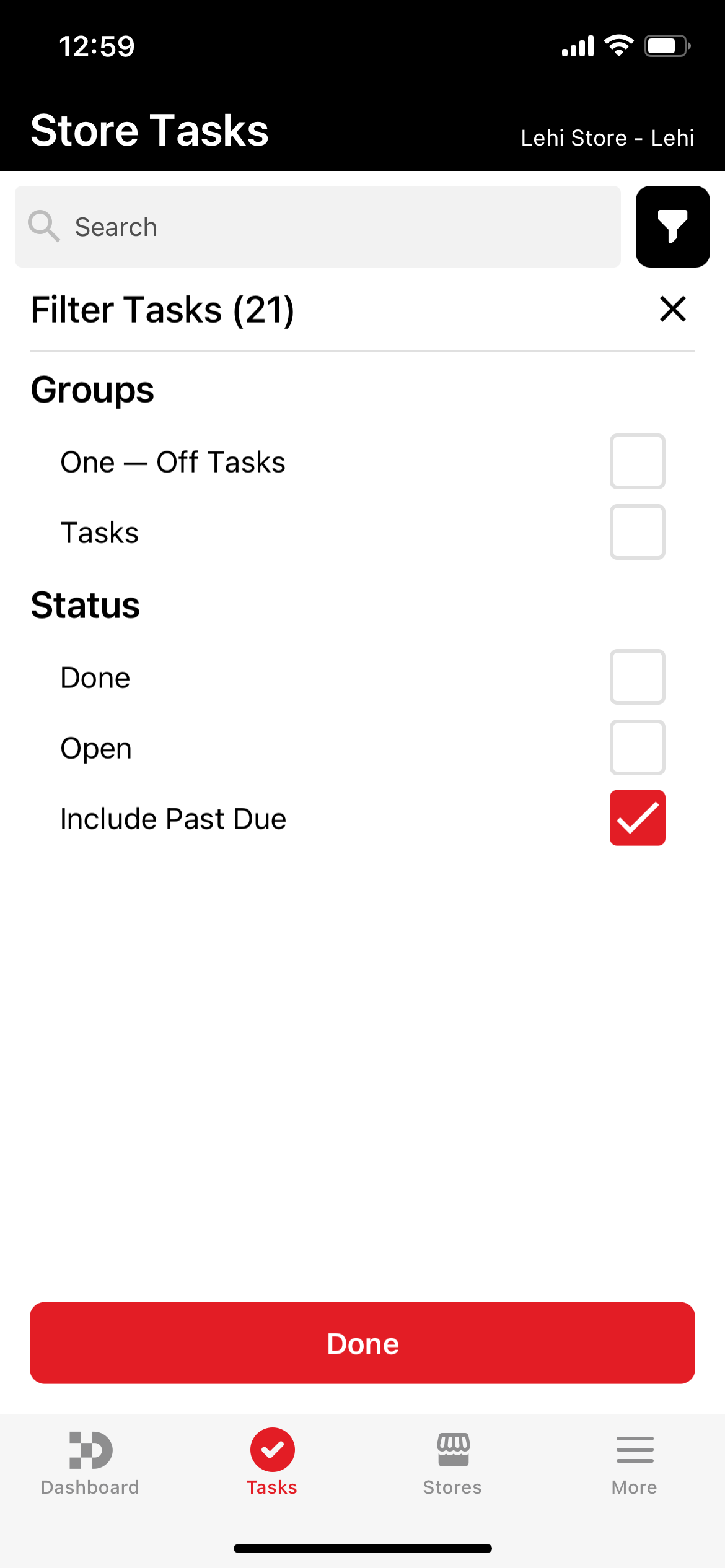This screenshot has height=1568, width=725.
Task: Tick the Done status checkbox
Action: (x=637, y=677)
